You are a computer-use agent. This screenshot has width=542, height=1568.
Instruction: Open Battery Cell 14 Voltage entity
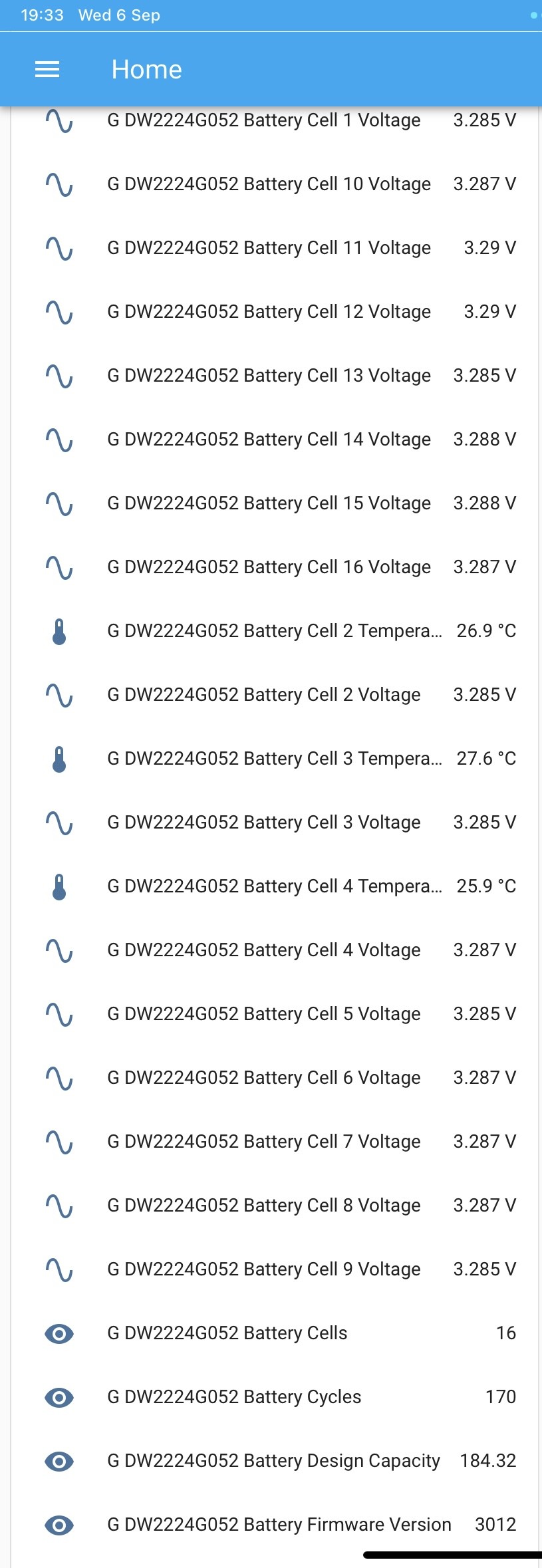274,440
